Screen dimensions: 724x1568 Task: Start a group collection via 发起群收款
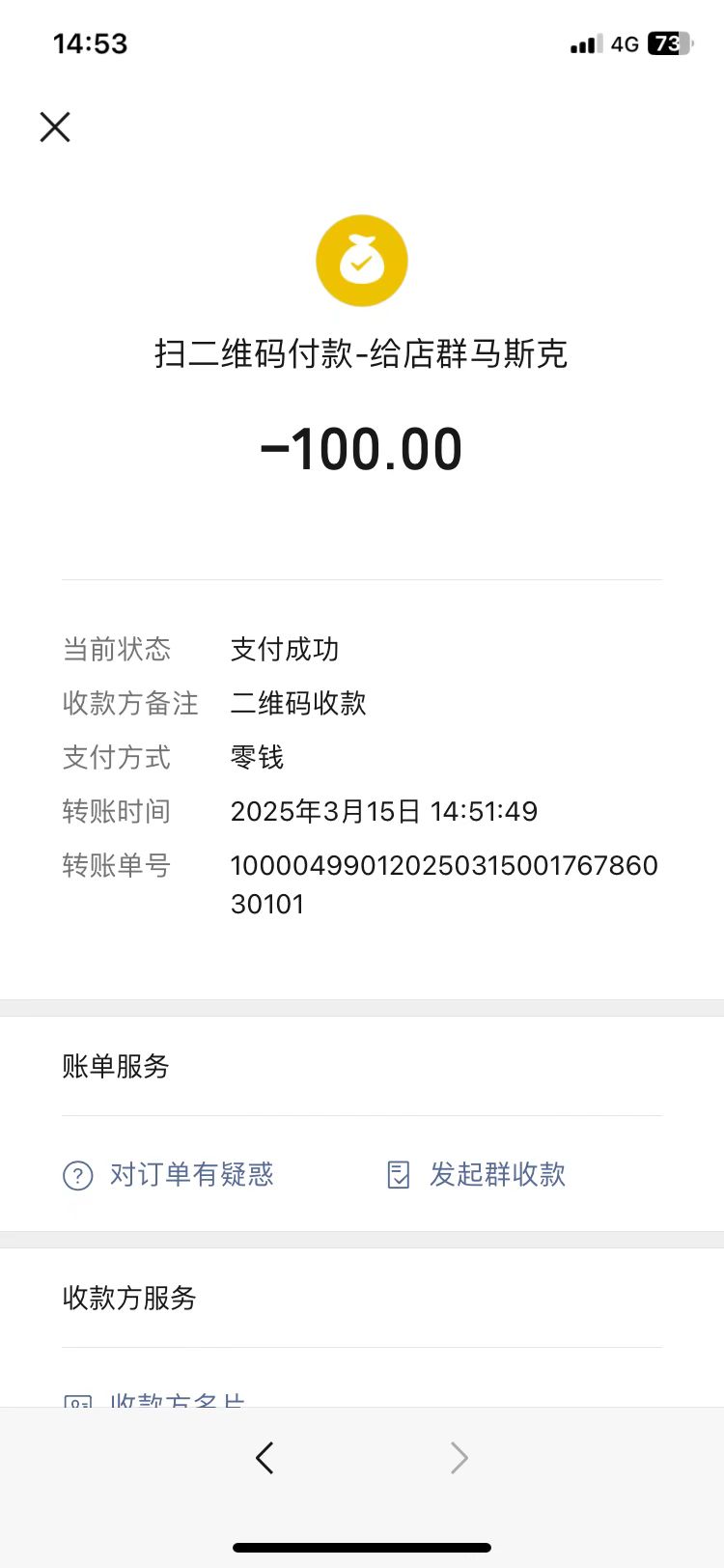tap(477, 1174)
